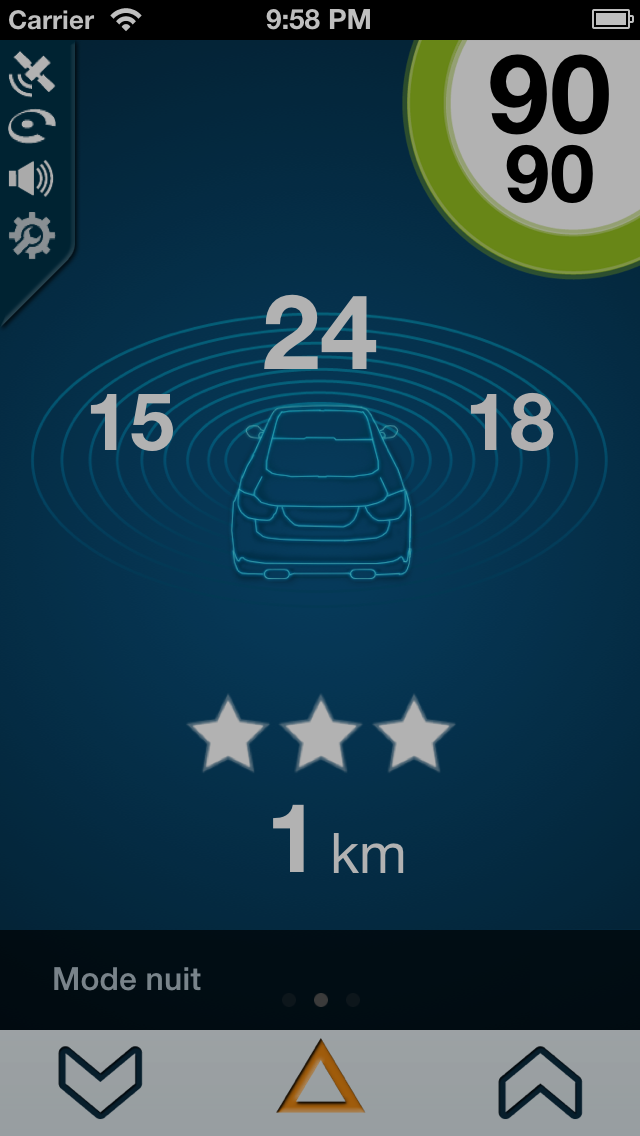Screen dimensions: 640x1136
Task: Open settings via the gear icon
Action: point(32,236)
